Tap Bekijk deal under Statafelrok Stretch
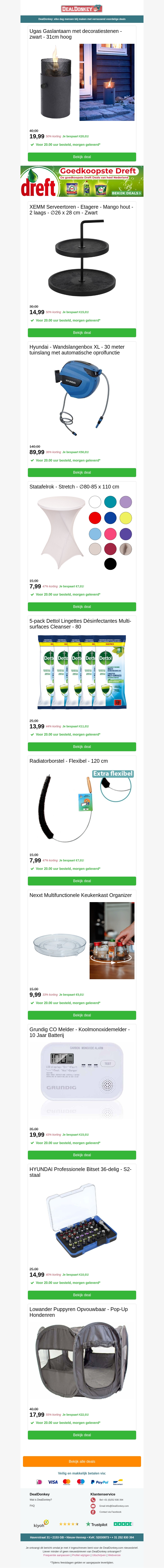The width and height of the screenshot is (164, 1568). click(82, 606)
